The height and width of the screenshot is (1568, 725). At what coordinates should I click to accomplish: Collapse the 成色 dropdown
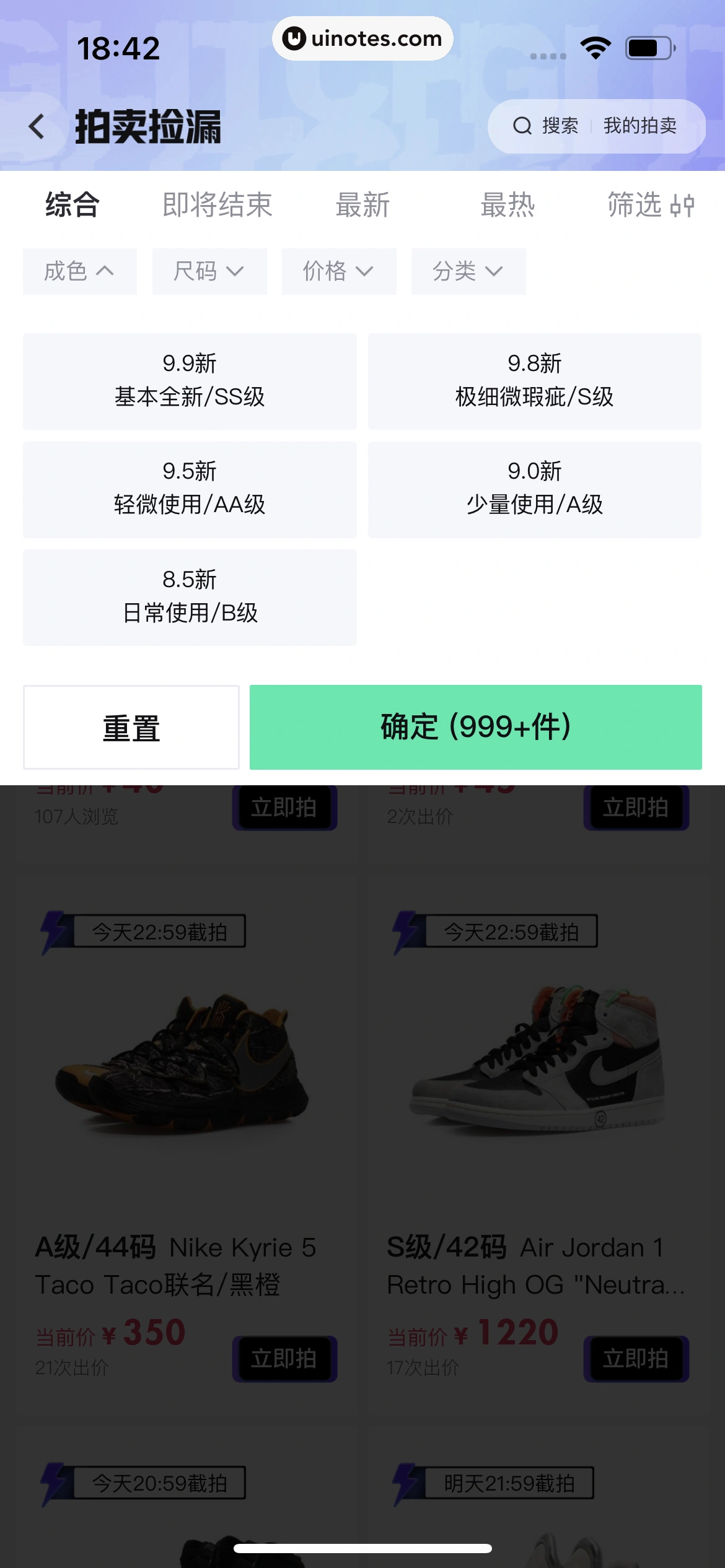80,271
